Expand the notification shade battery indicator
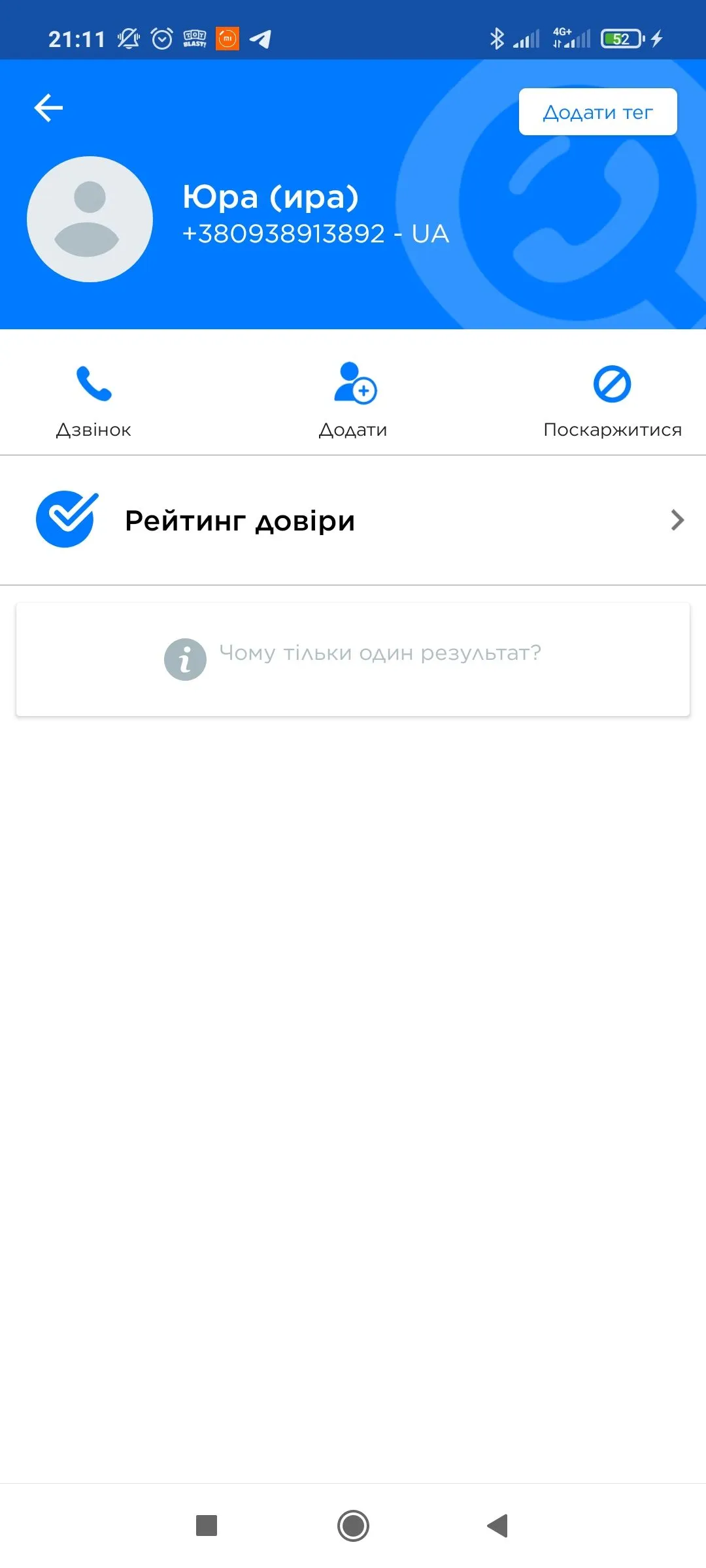The height and width of the screenshot is (1568, 706). coord(620,38)
